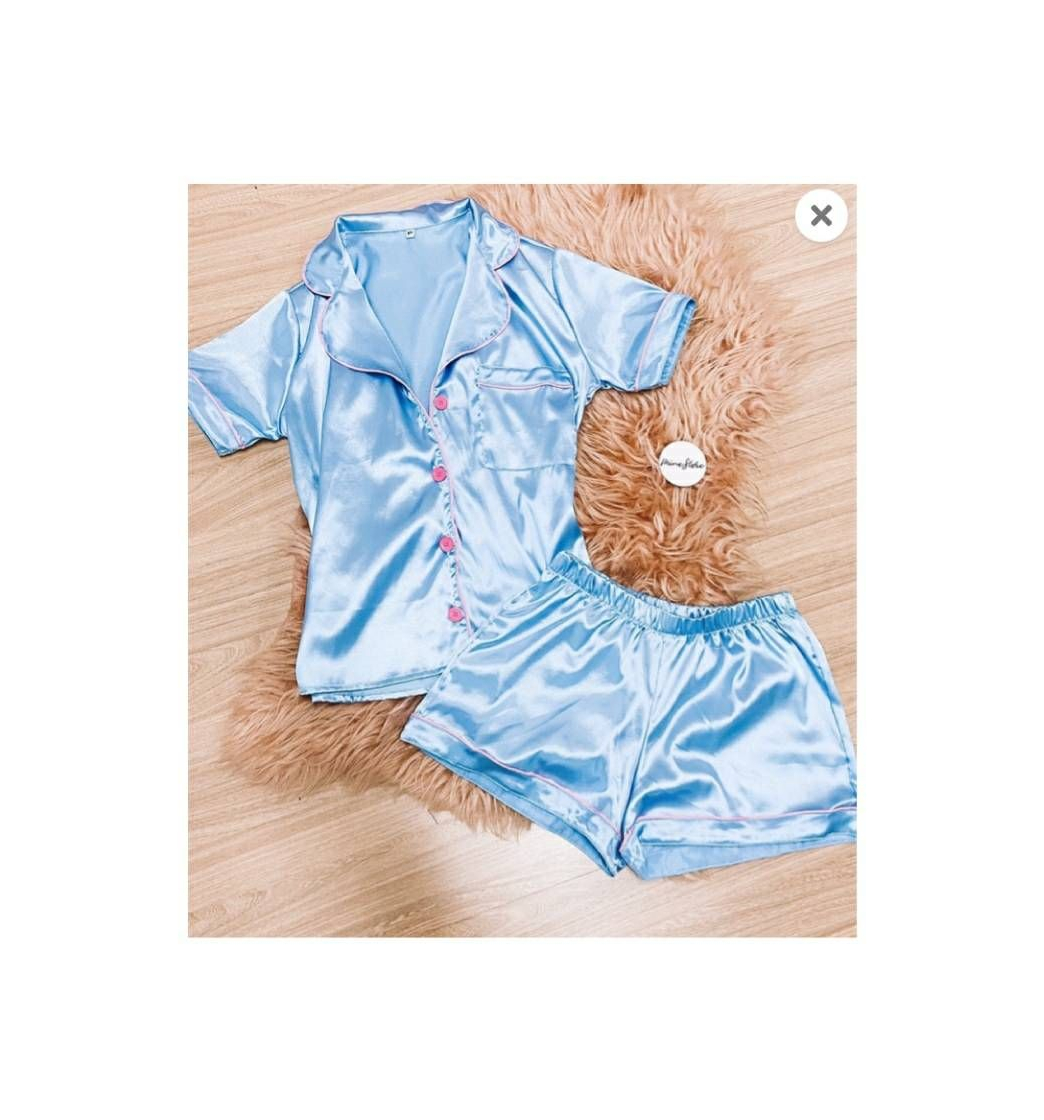
Task: Close the product image viewer
Action: 821,216
